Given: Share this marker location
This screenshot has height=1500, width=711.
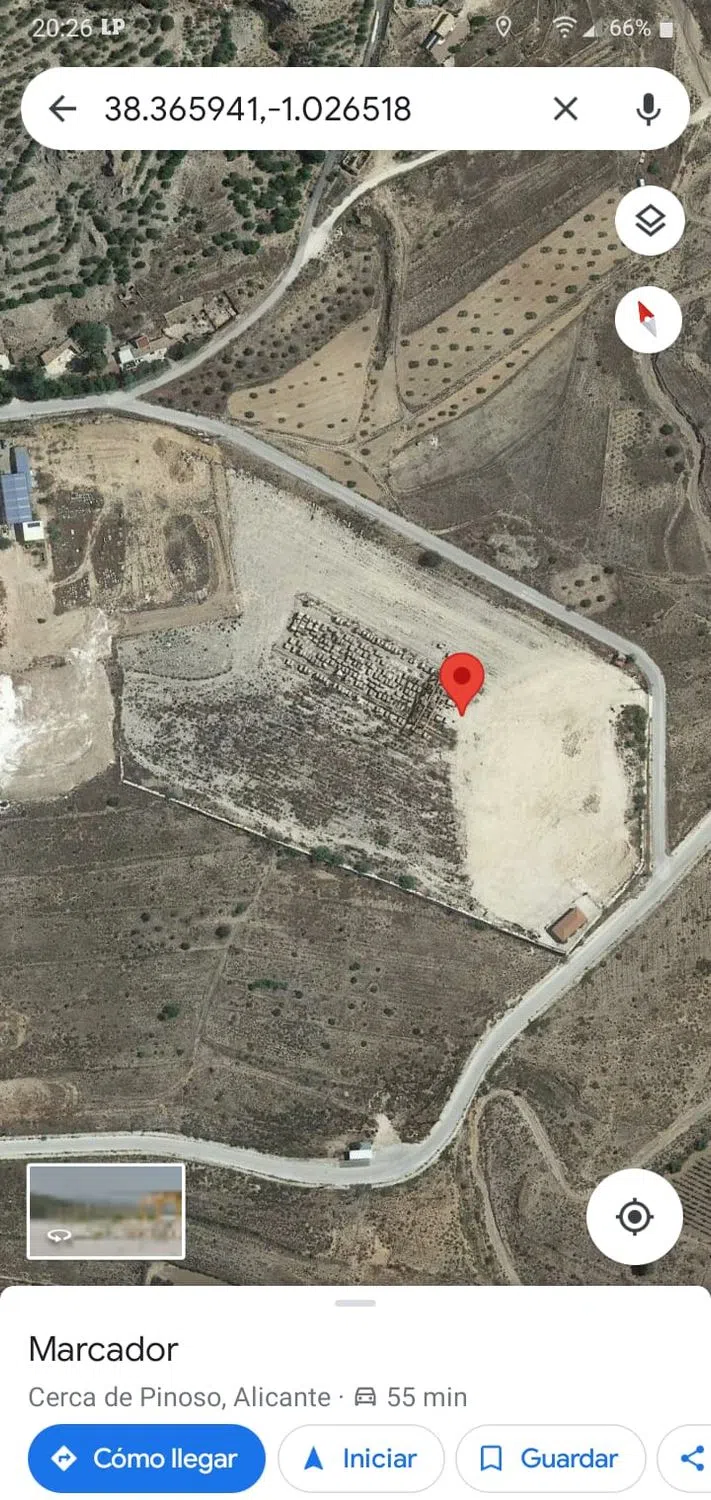Looking at the screenshot, I should (692, 1459).
